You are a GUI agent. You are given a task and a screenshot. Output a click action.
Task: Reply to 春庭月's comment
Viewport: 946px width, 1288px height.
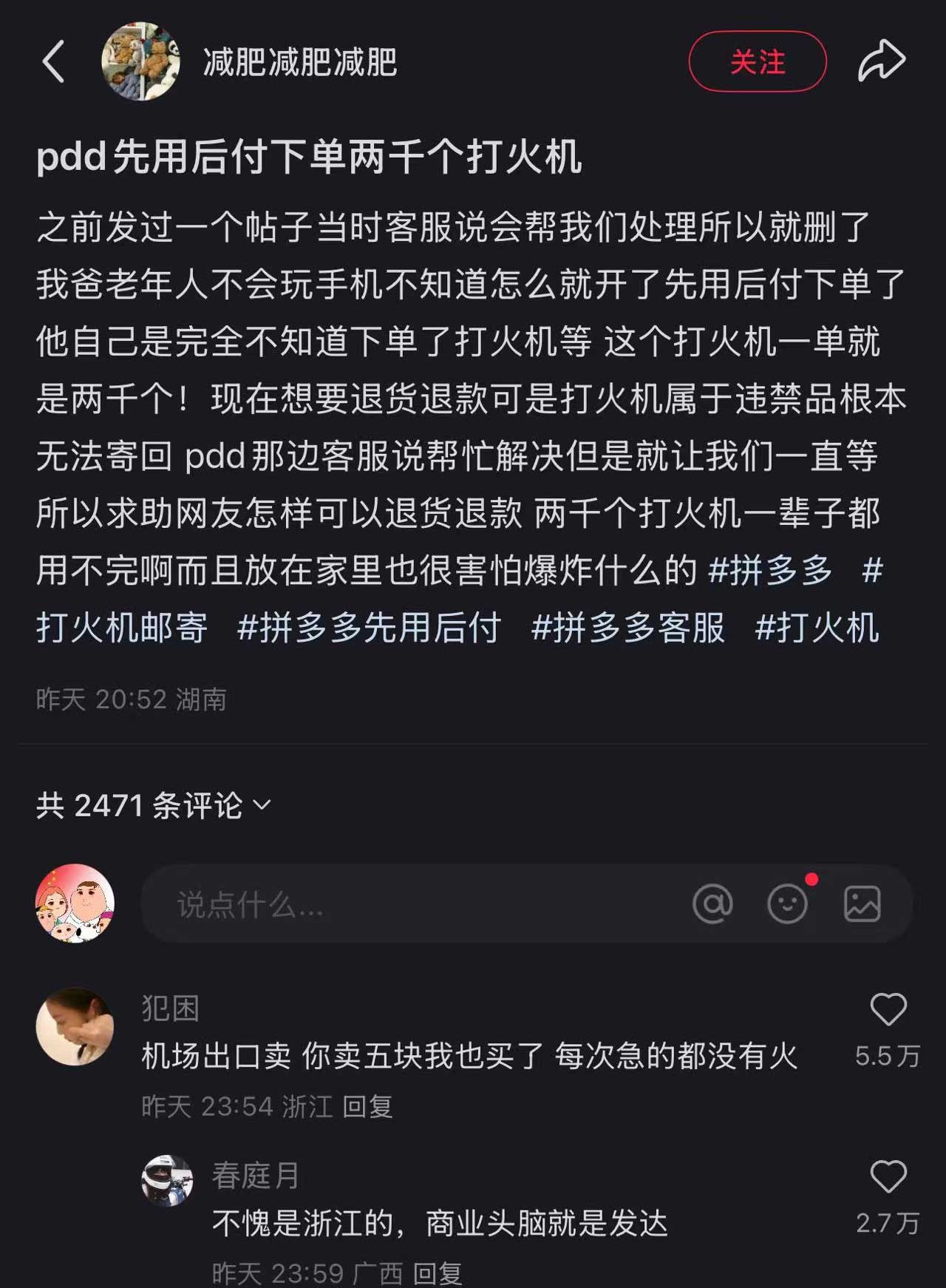click(437, 1273)
